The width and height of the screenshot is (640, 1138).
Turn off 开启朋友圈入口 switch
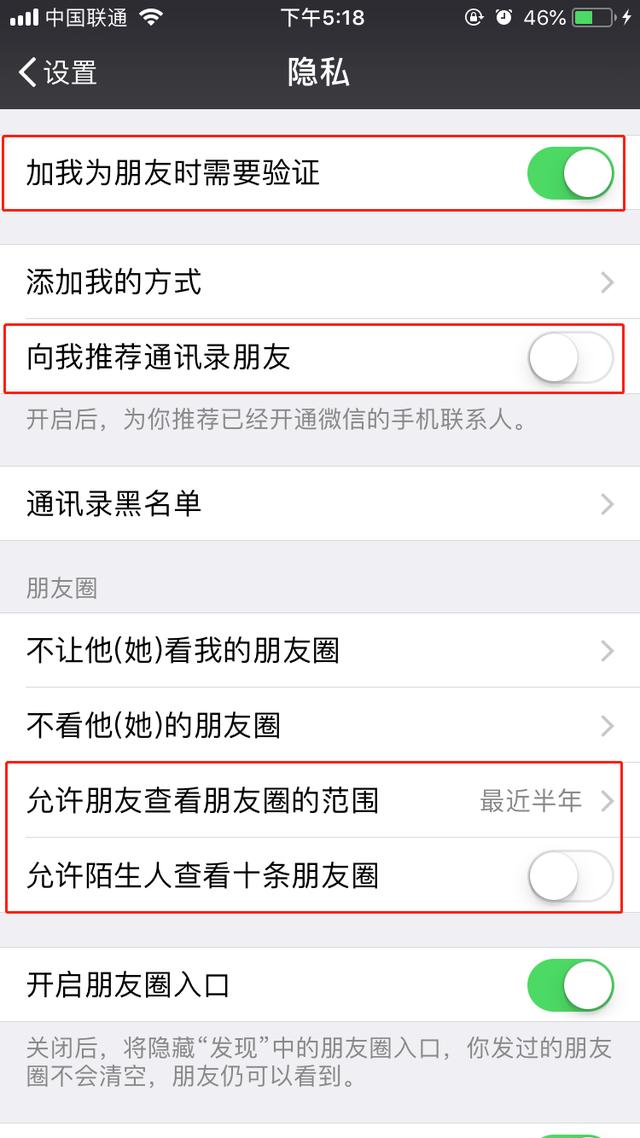coord(569,986)
